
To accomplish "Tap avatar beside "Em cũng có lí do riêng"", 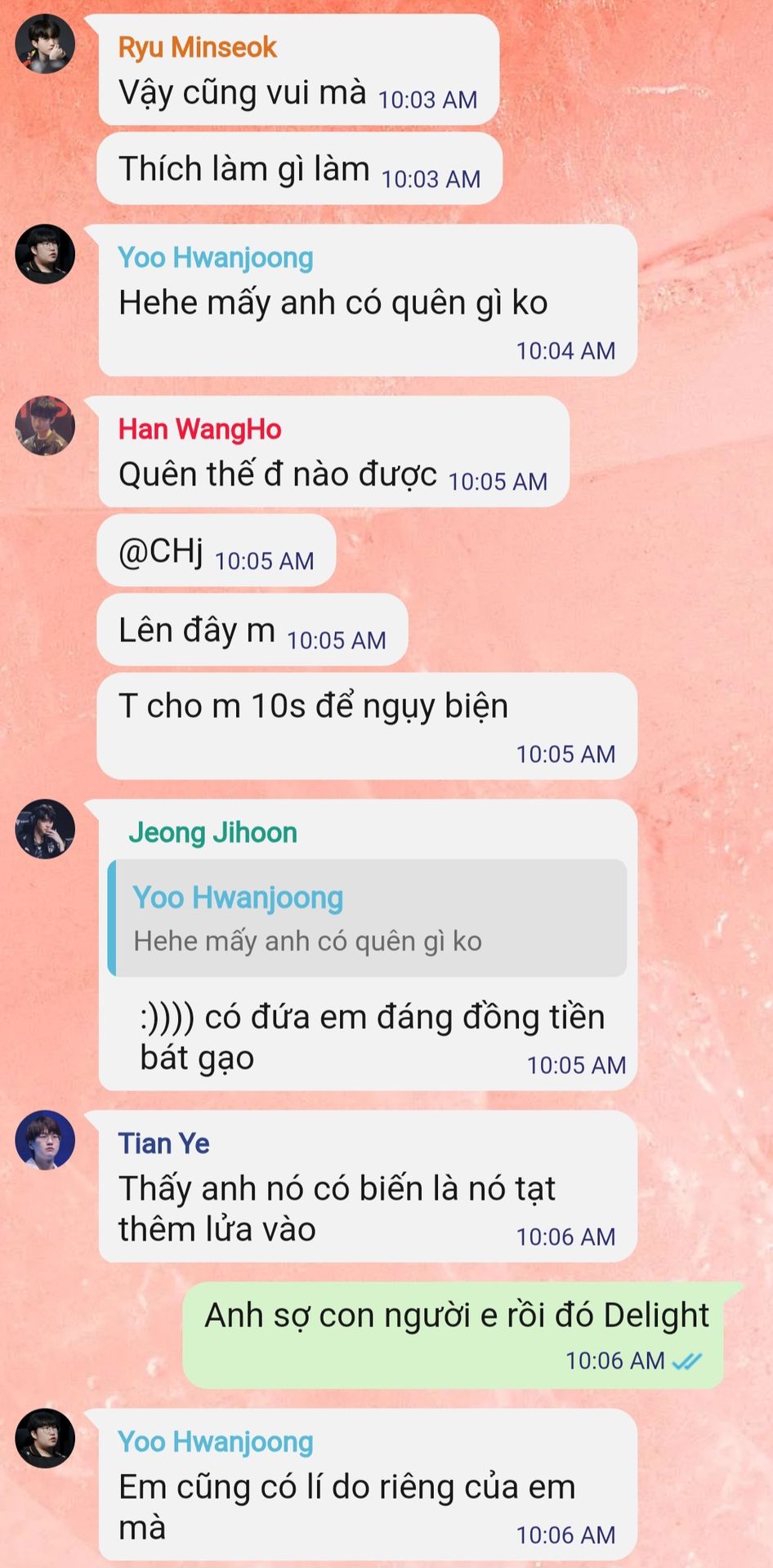I will 45,1438.
